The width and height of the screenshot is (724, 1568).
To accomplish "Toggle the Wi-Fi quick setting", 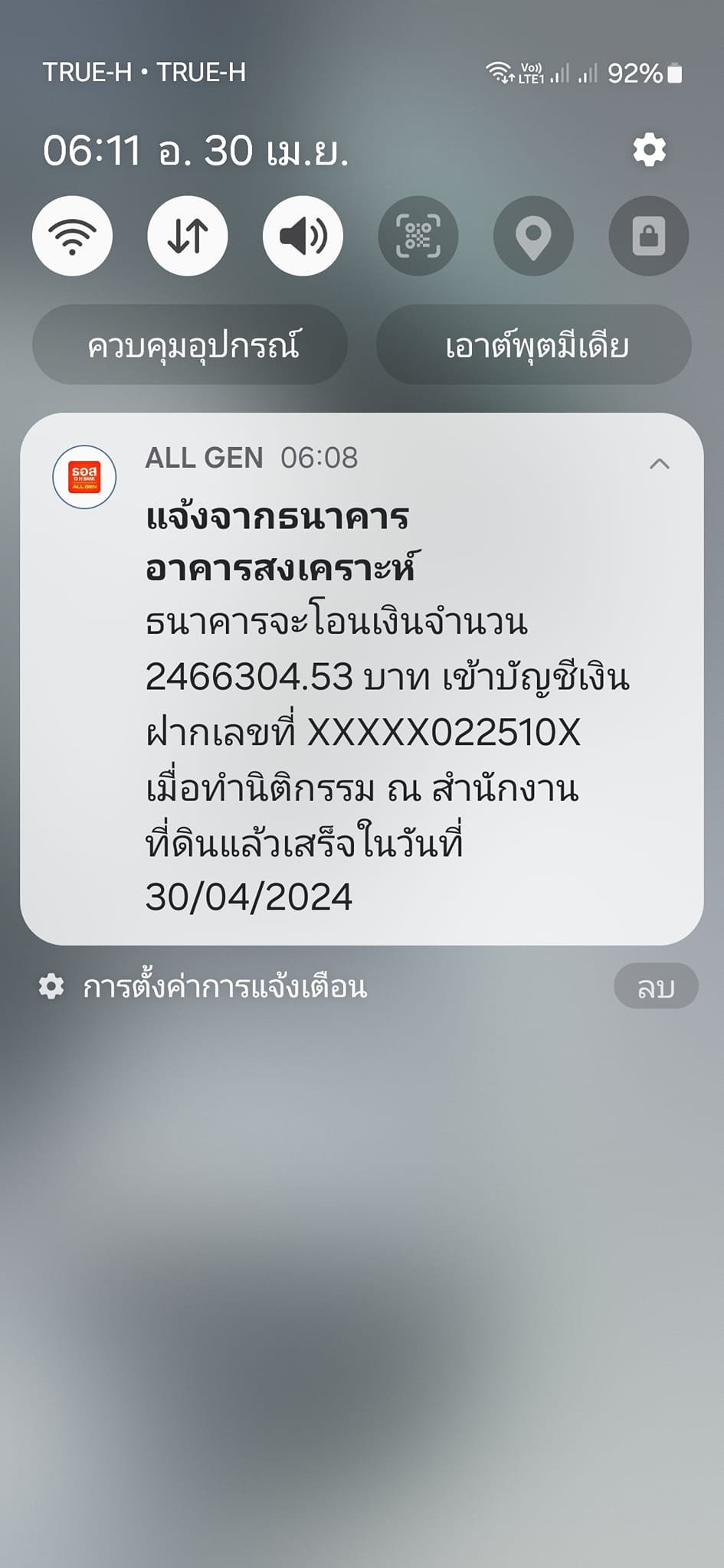I will (72, 236).
